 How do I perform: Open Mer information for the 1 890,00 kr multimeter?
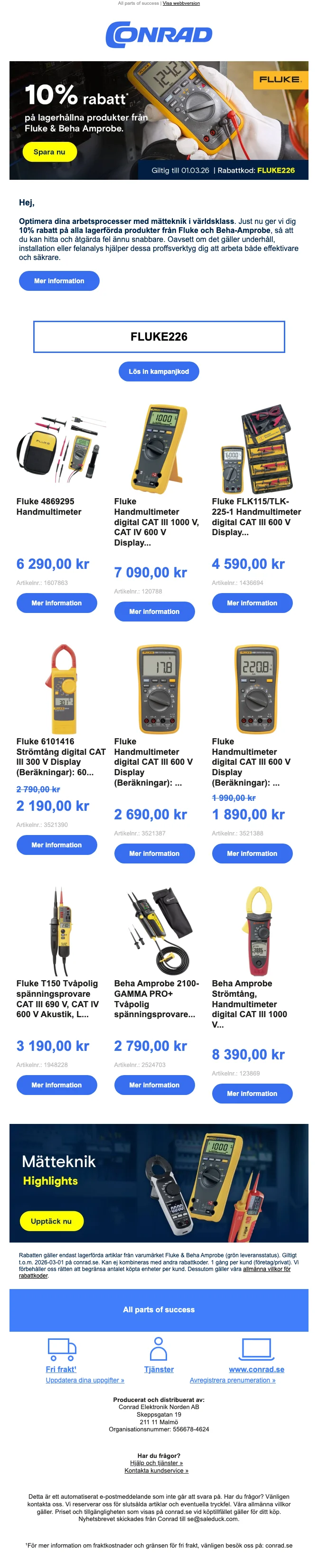coord(252,854)
